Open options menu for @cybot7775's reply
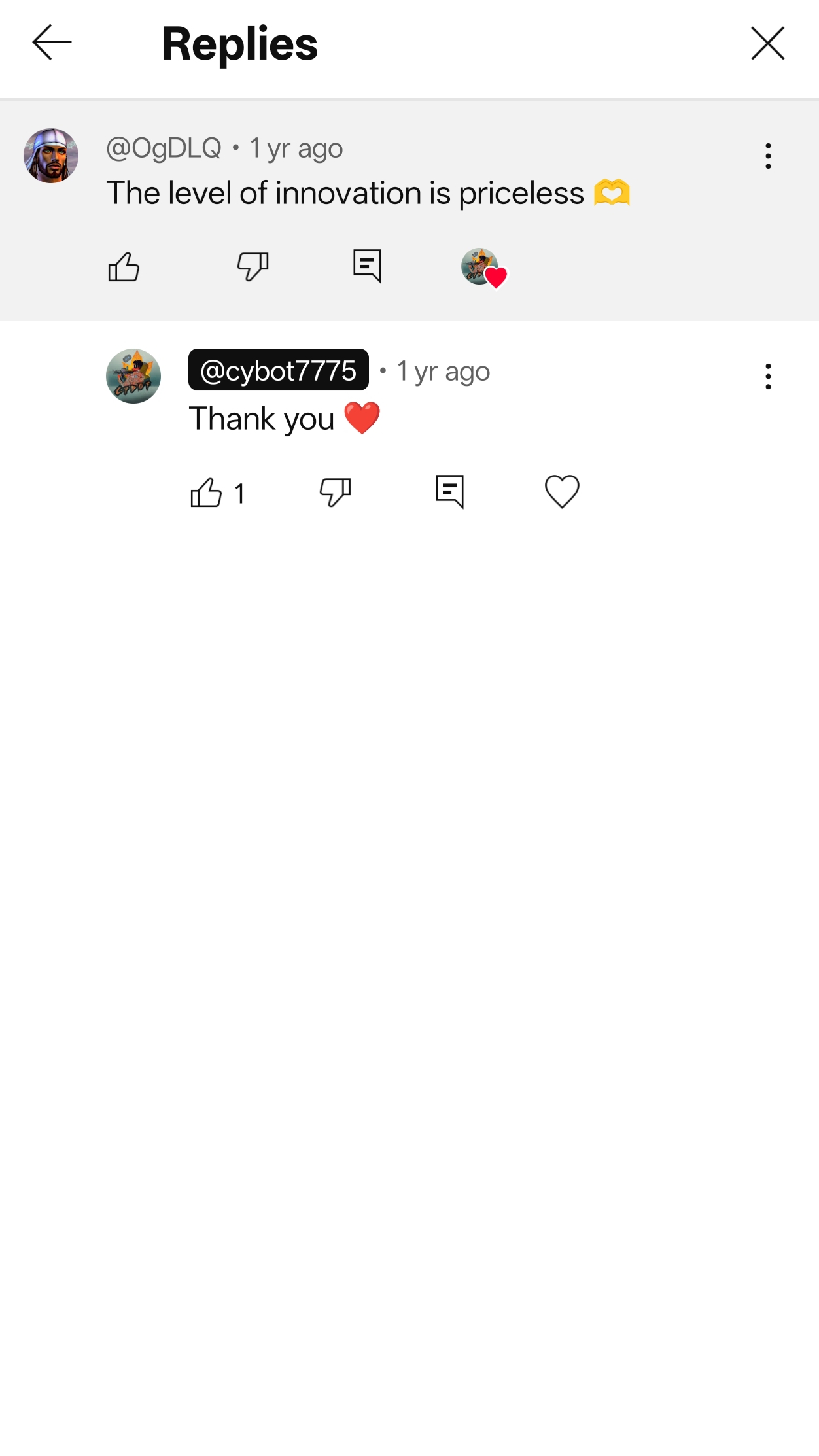The width and height of the screenshot is (819, 1456). [x=768, y=377]
